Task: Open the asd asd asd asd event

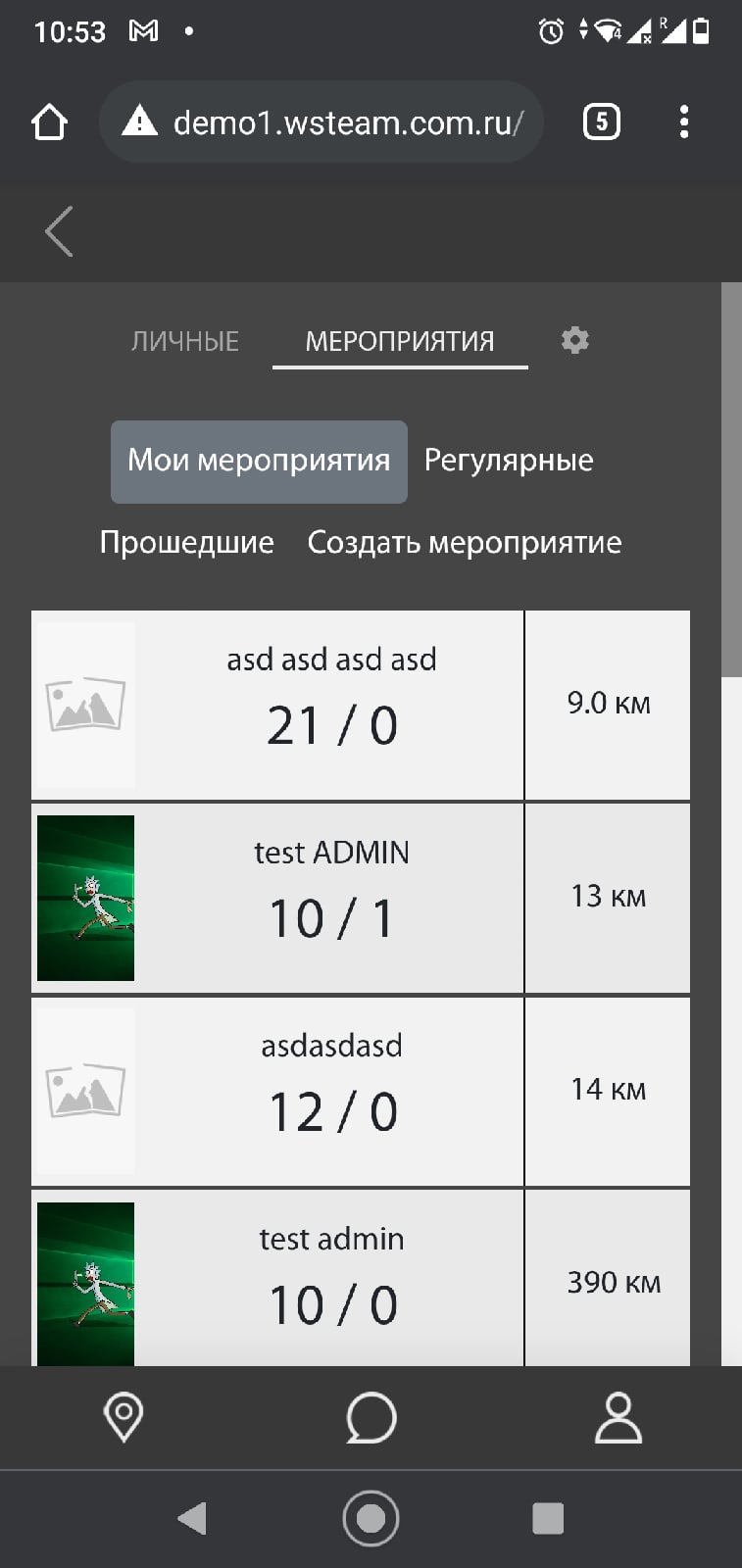Action: [x=331, y=704]
